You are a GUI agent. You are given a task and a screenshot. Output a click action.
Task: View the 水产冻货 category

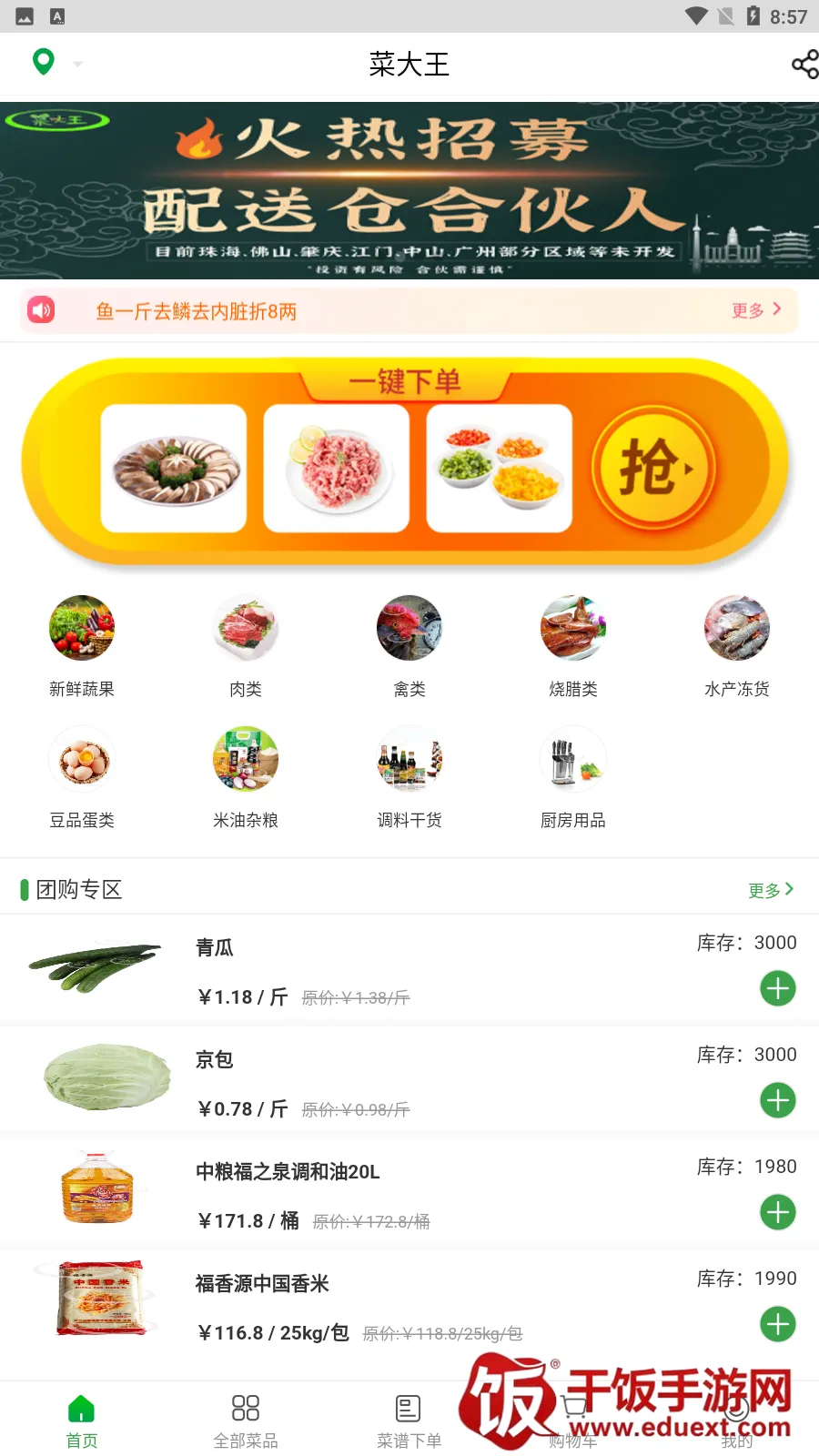tap(737, 646)
